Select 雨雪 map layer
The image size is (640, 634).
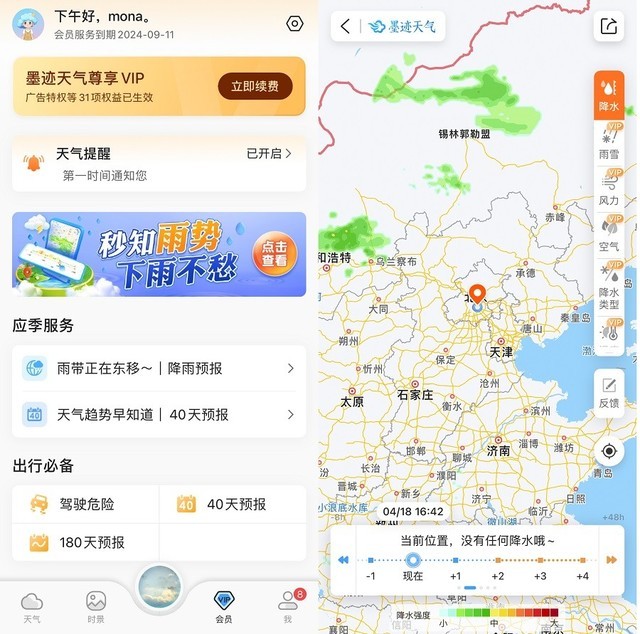[609, 143]
